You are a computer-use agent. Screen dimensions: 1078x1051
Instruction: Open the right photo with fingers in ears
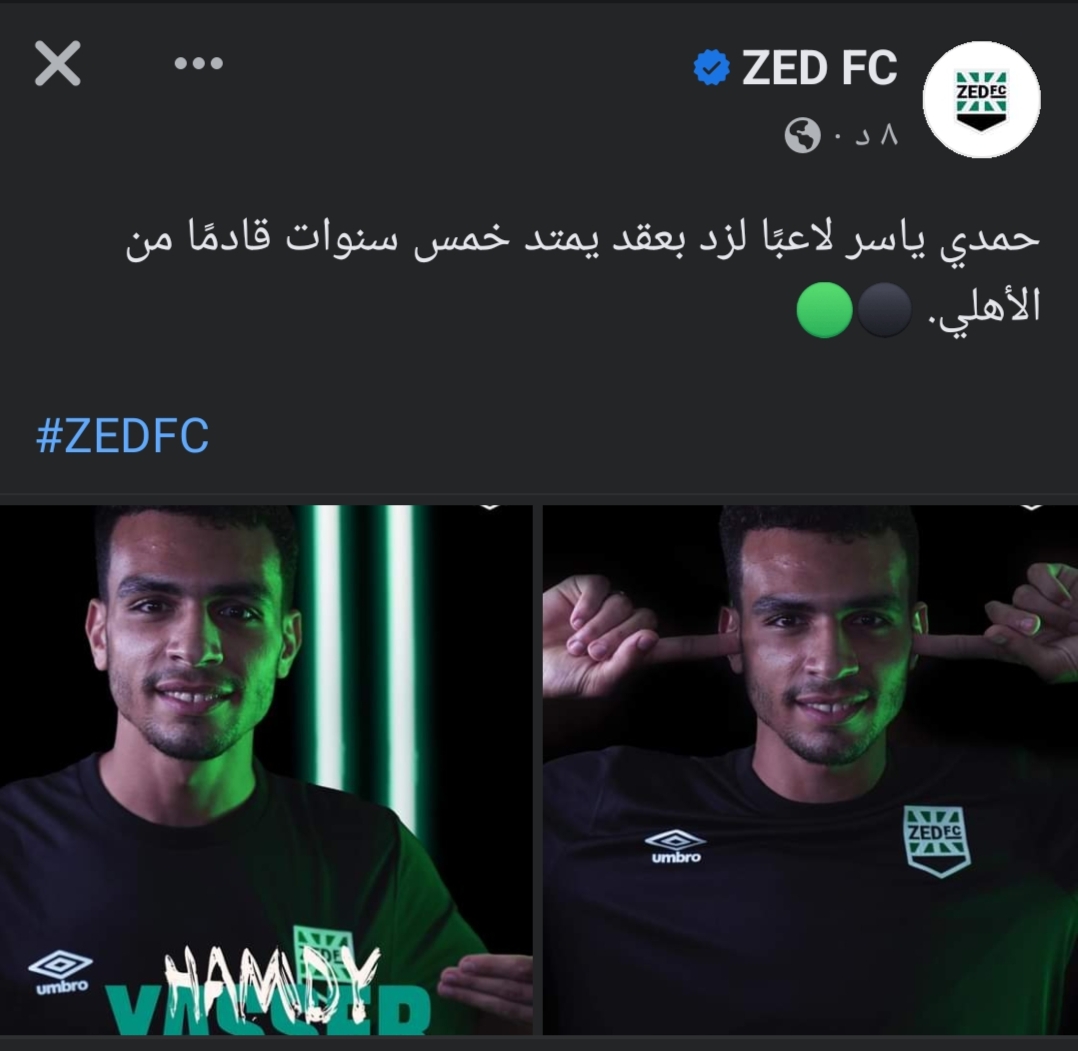point(810,770)
